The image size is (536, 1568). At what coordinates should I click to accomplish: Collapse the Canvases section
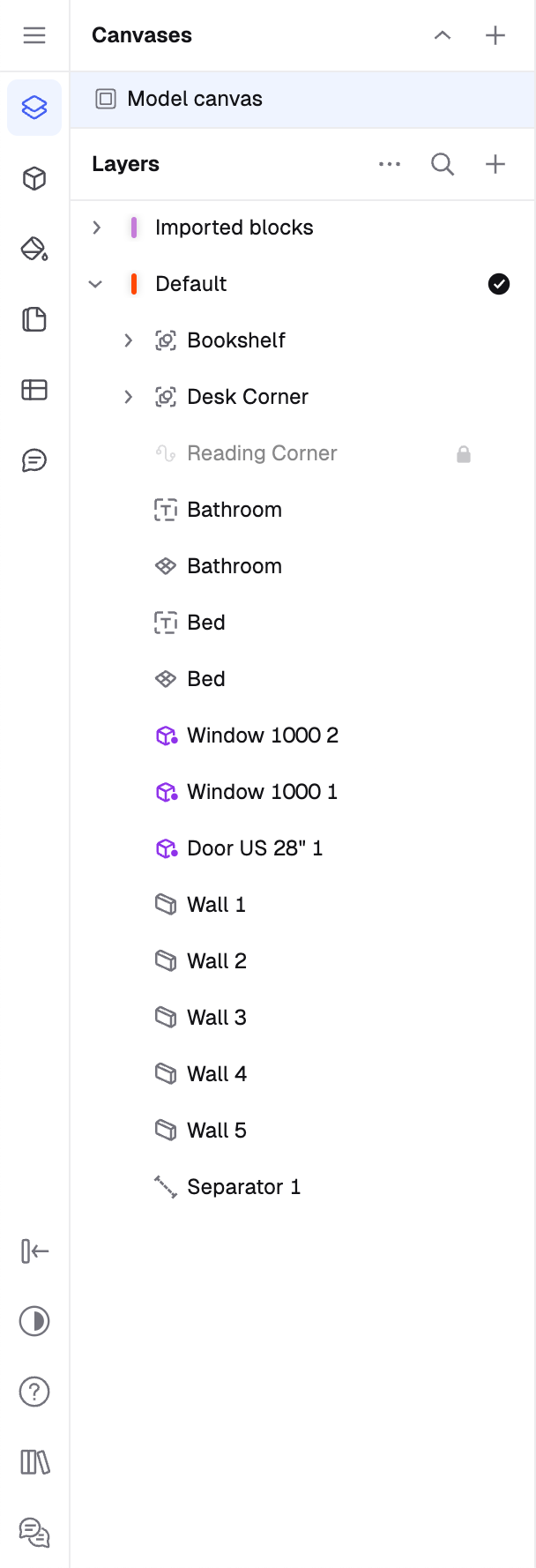point(443,35)
